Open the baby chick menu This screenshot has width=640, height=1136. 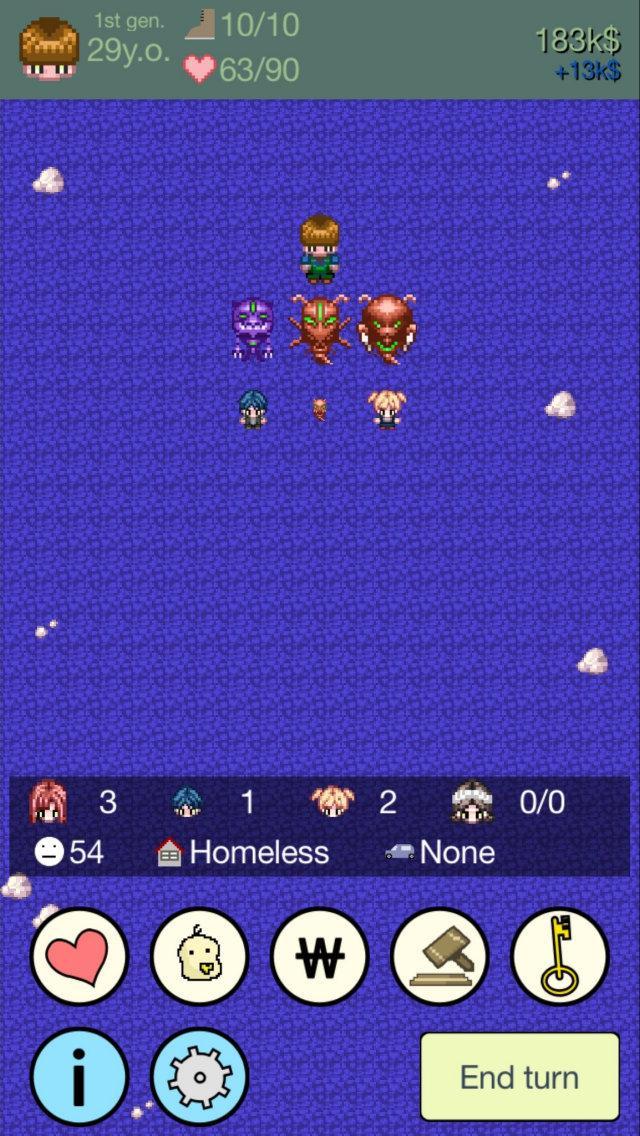[200, 955]
